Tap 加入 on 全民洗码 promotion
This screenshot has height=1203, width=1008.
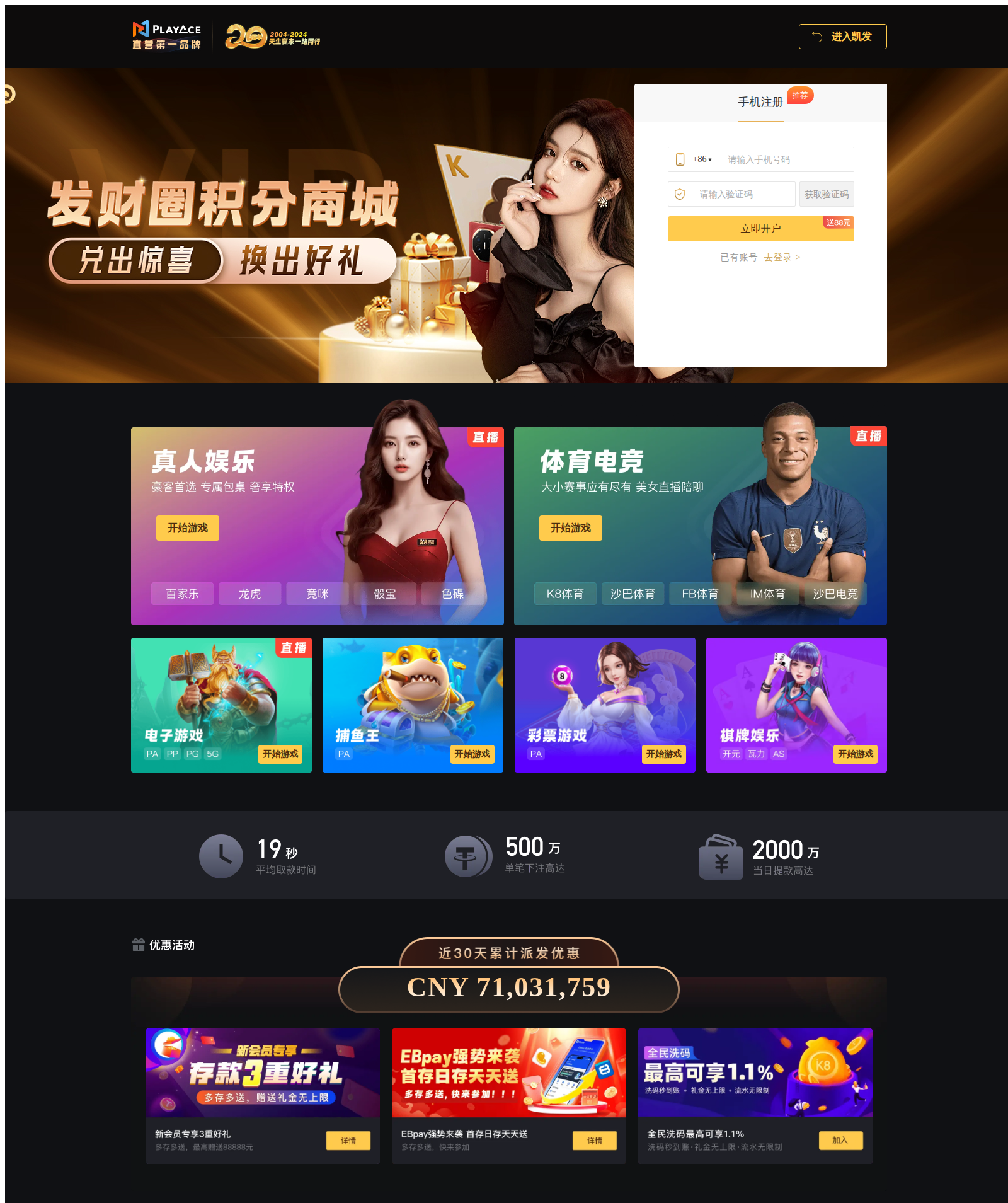[840, 1140]
